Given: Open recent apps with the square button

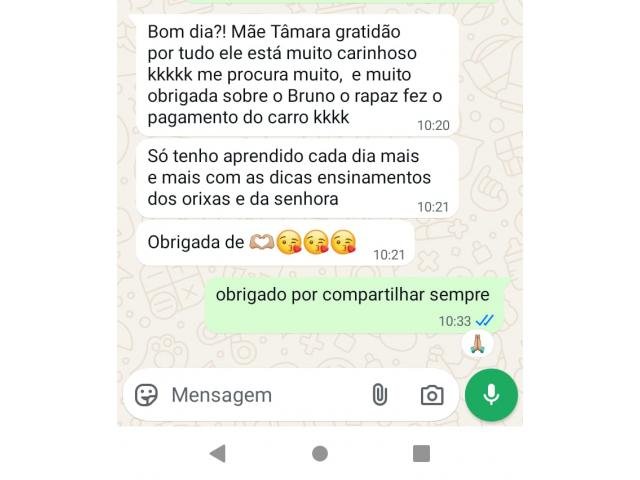Looking at the screenshot, I should click(x=422, y=453).
